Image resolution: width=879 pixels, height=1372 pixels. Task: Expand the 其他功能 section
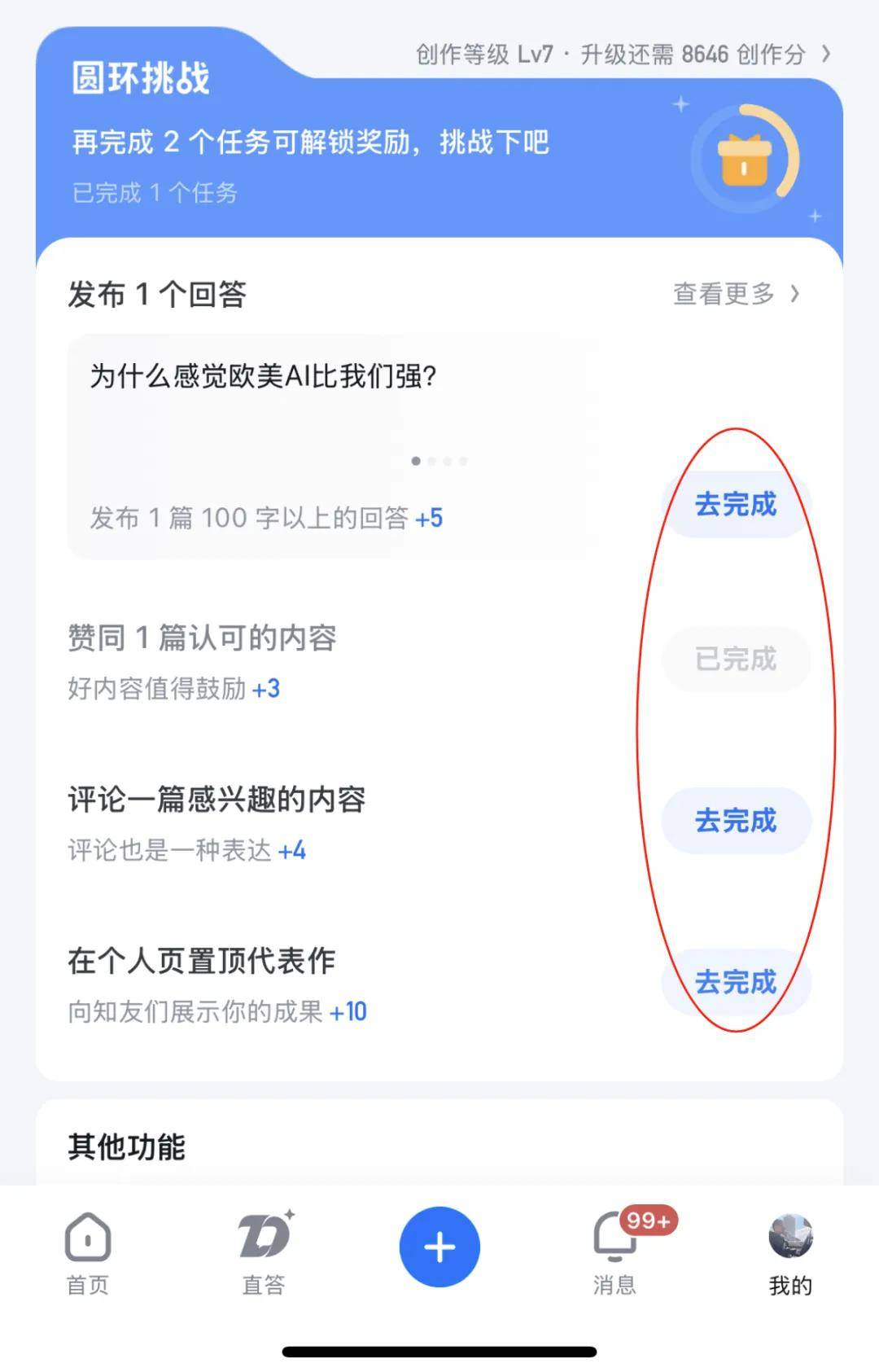127,1147
